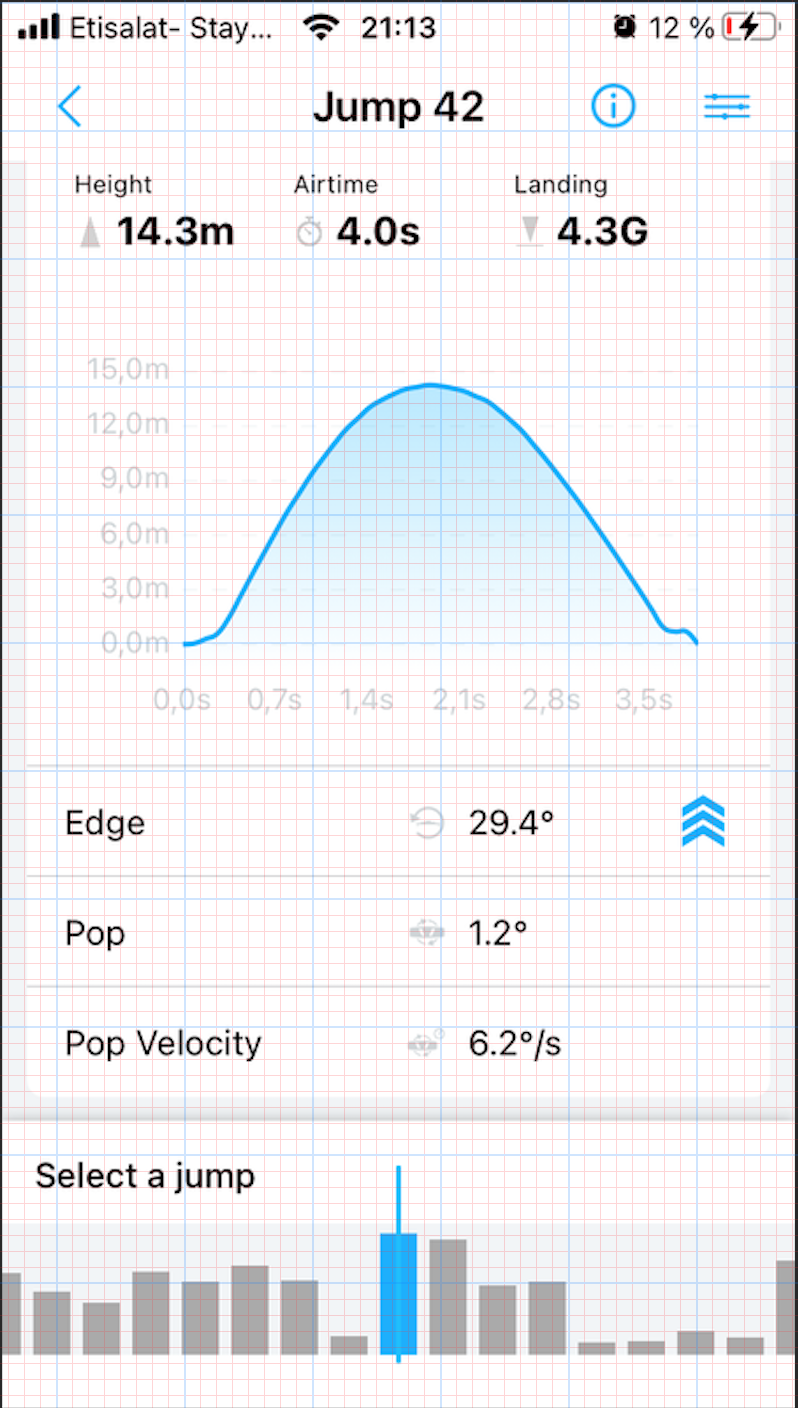Open the filter settings sliders icon
This screenshot has width=798, height=1408.
coord(727,106)
